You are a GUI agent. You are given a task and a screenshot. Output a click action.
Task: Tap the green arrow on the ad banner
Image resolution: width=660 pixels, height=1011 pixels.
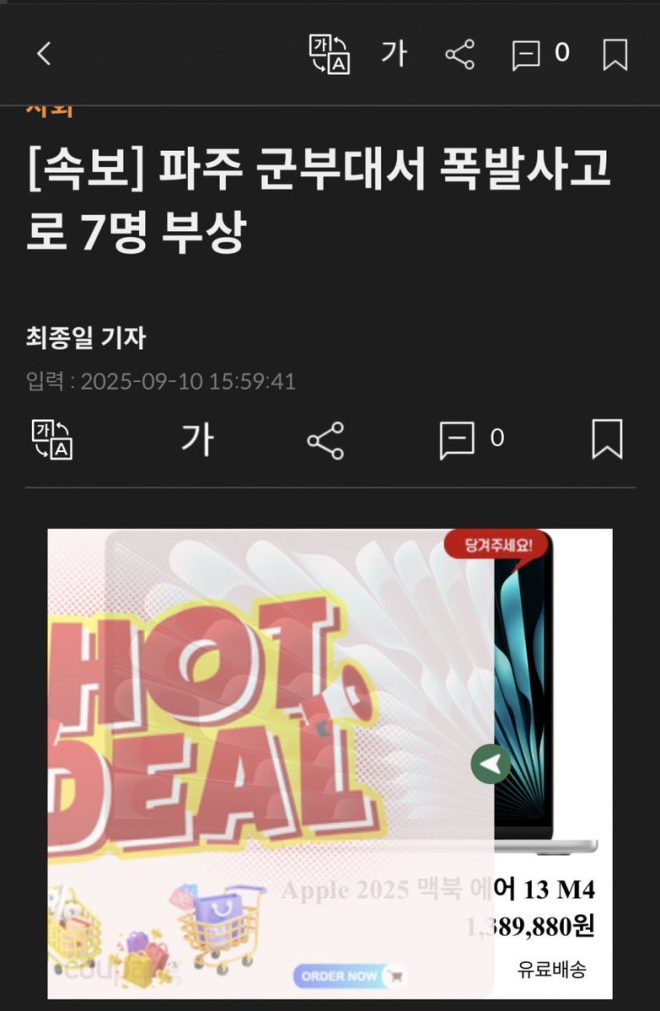click(x=491, y=765)
